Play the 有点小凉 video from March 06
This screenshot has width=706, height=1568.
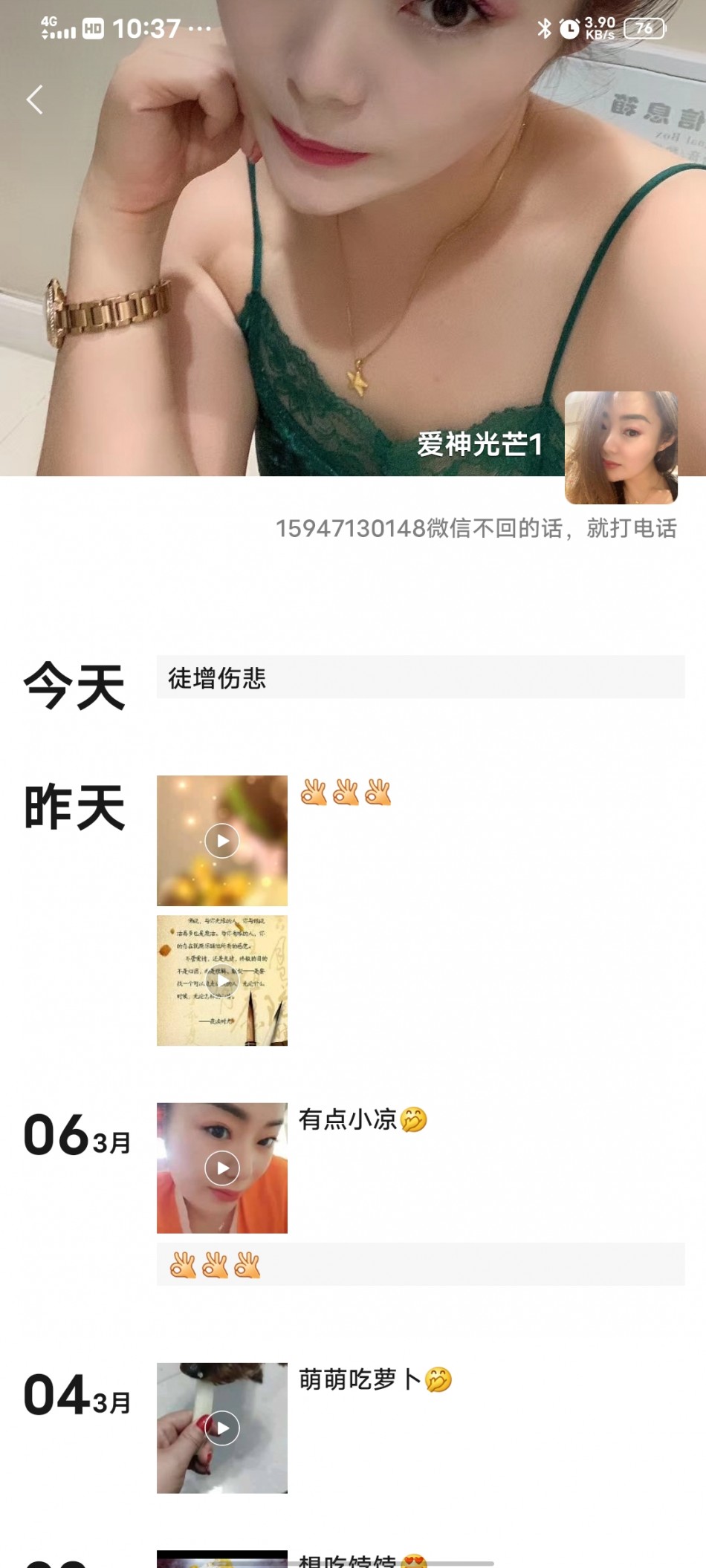221,1168
